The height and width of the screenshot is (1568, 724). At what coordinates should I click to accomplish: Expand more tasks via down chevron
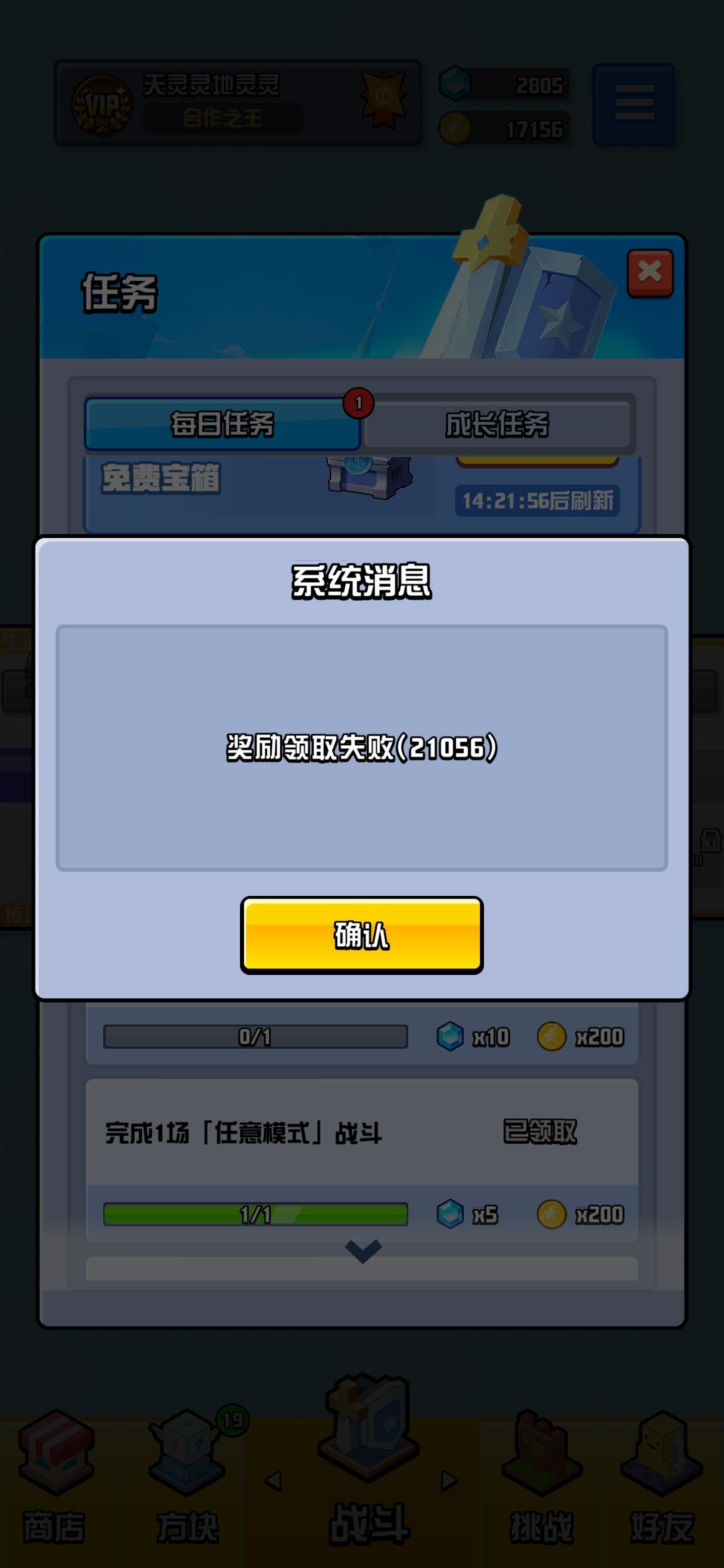[362, 1252]
